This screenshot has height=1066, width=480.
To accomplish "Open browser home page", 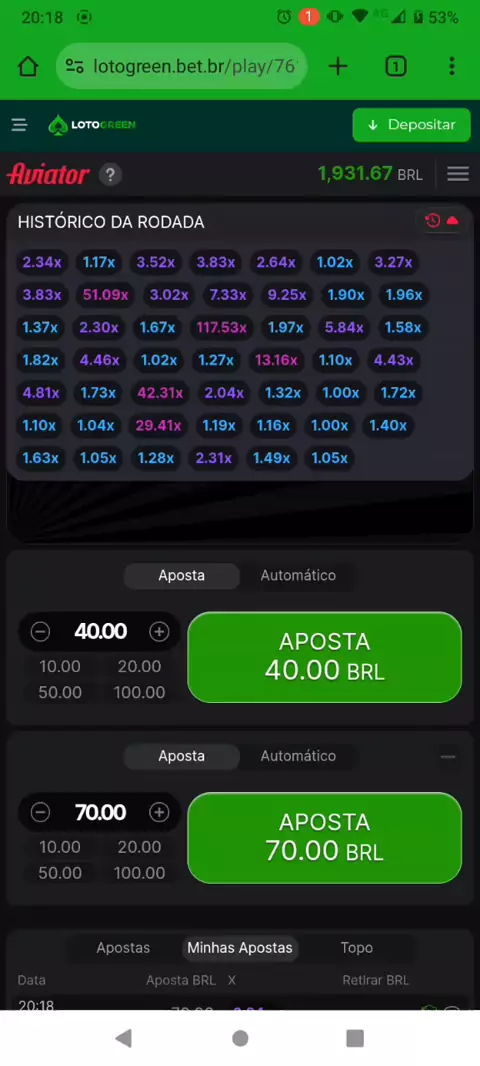I will [x=28, y=66].
